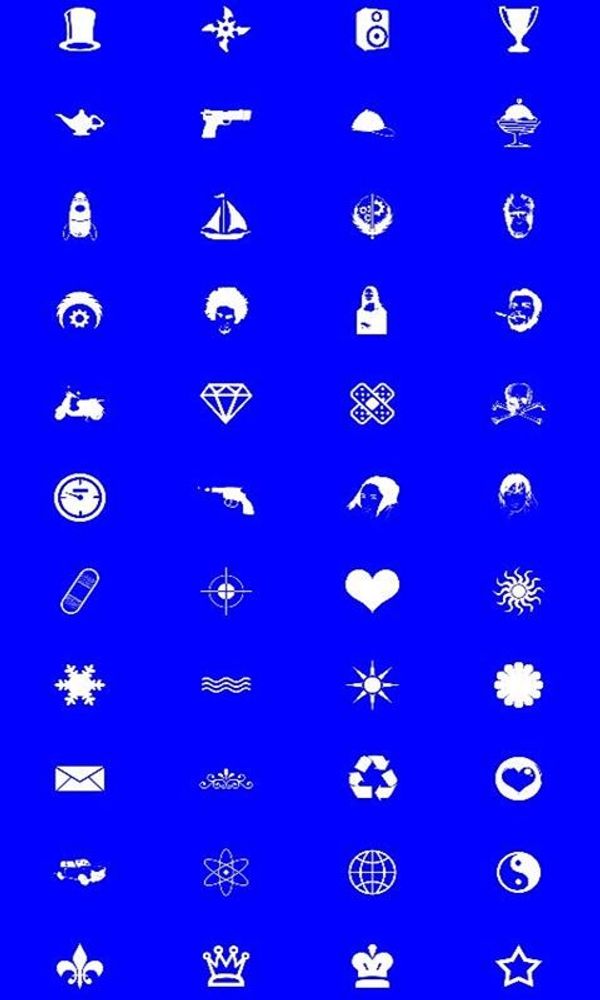Select the wavy lines icon

coord(226,685)
